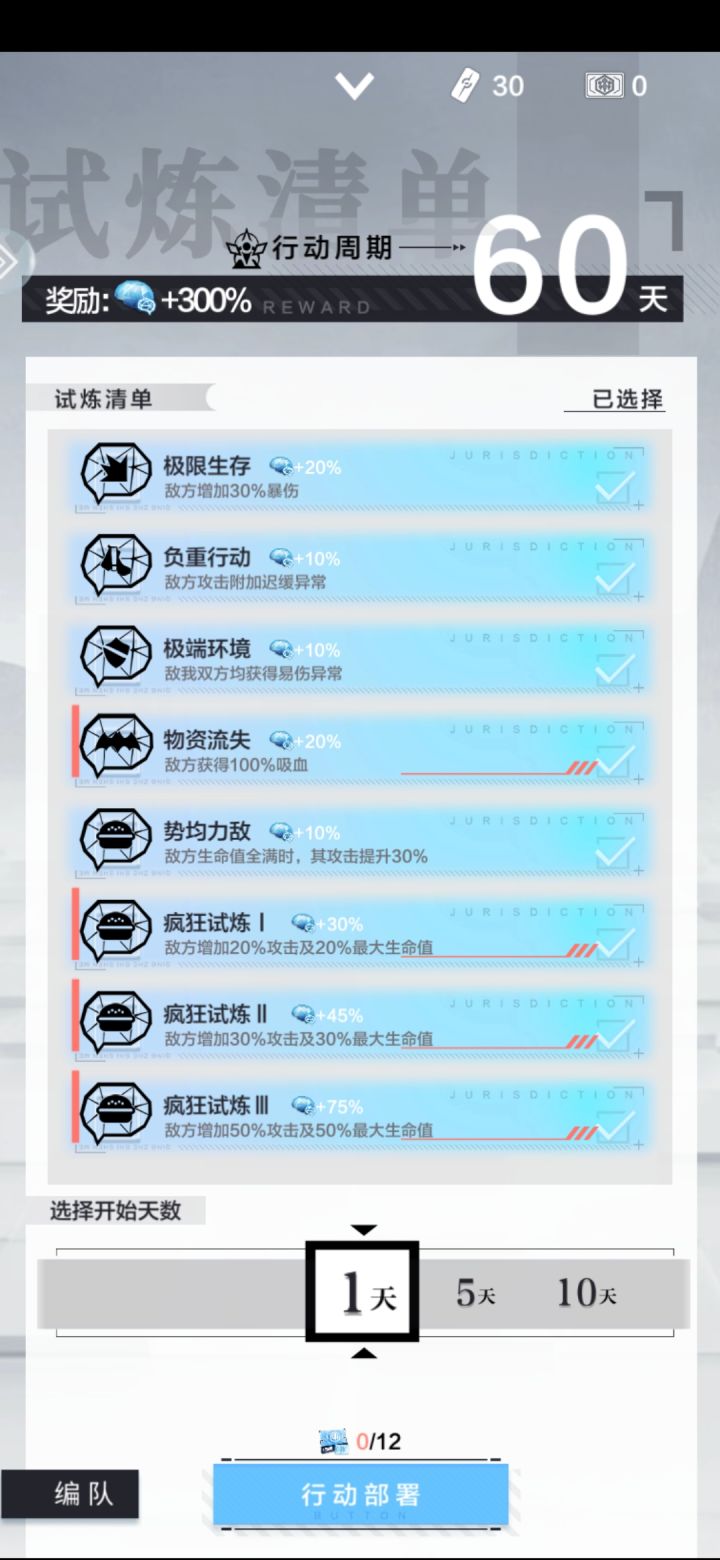The image size is (720, 1560).
Task: Click the 物资流失 bat icon
Action: pos(113,743)
